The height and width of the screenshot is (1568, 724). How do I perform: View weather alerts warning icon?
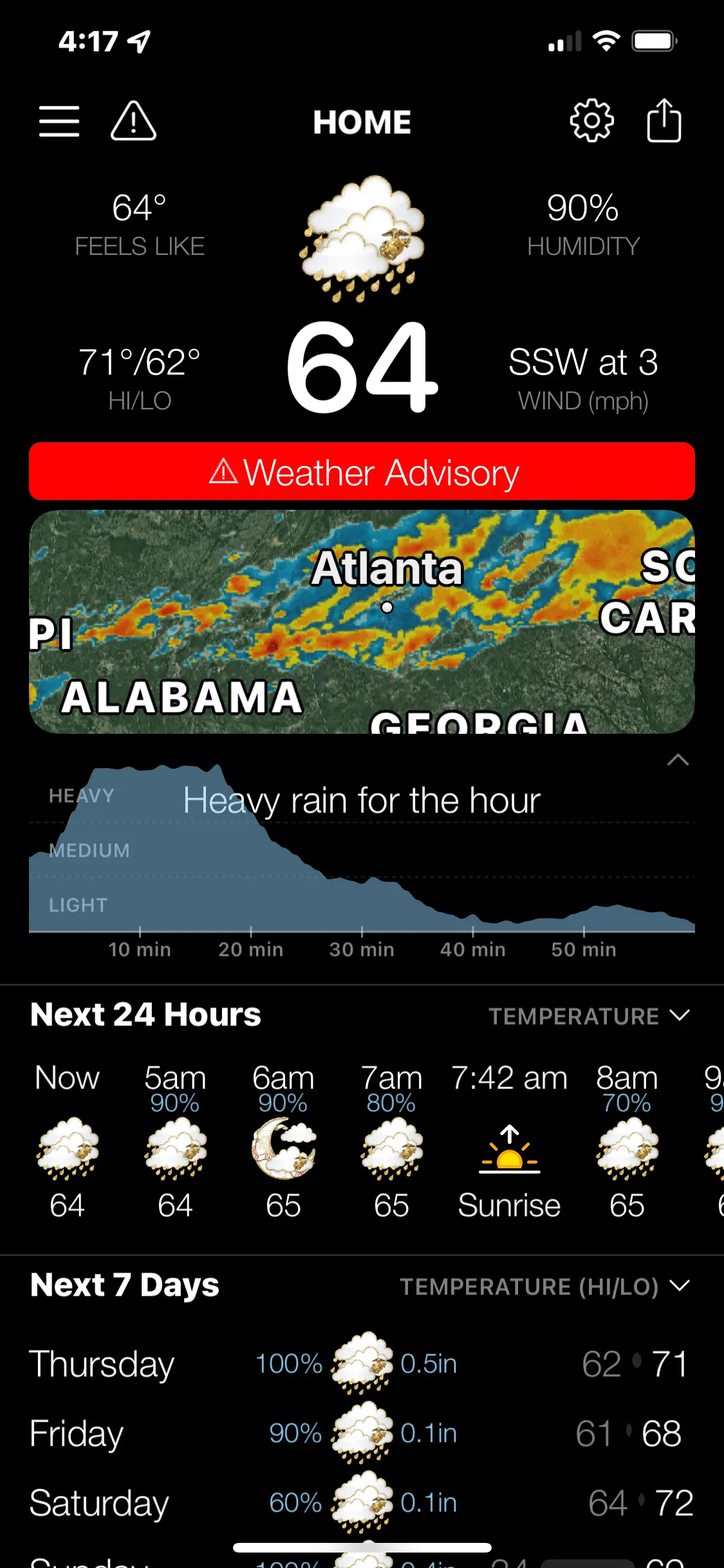pos(133,121)
